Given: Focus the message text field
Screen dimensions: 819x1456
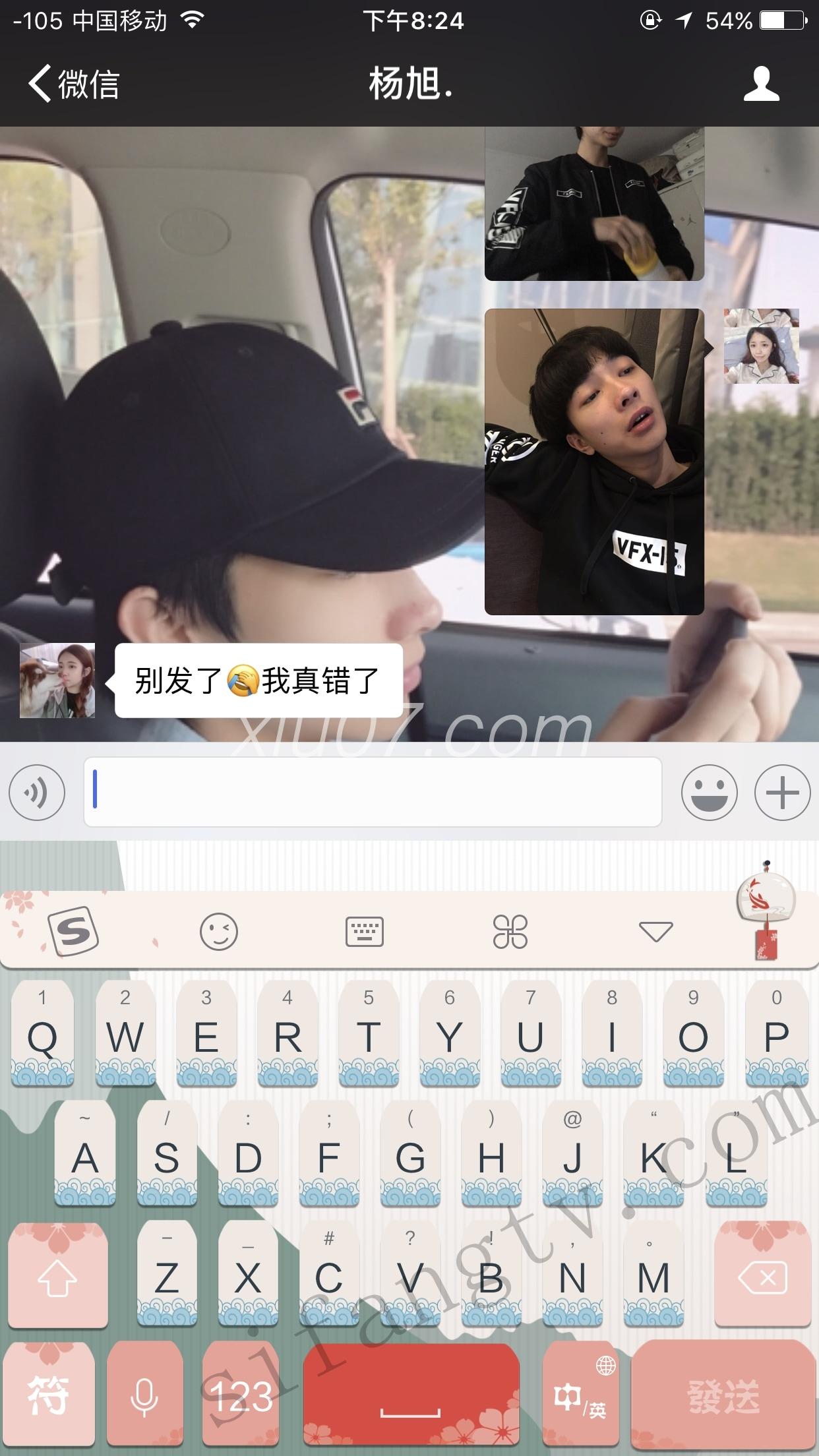Looking at the screenshot, I should pos(373,792).
